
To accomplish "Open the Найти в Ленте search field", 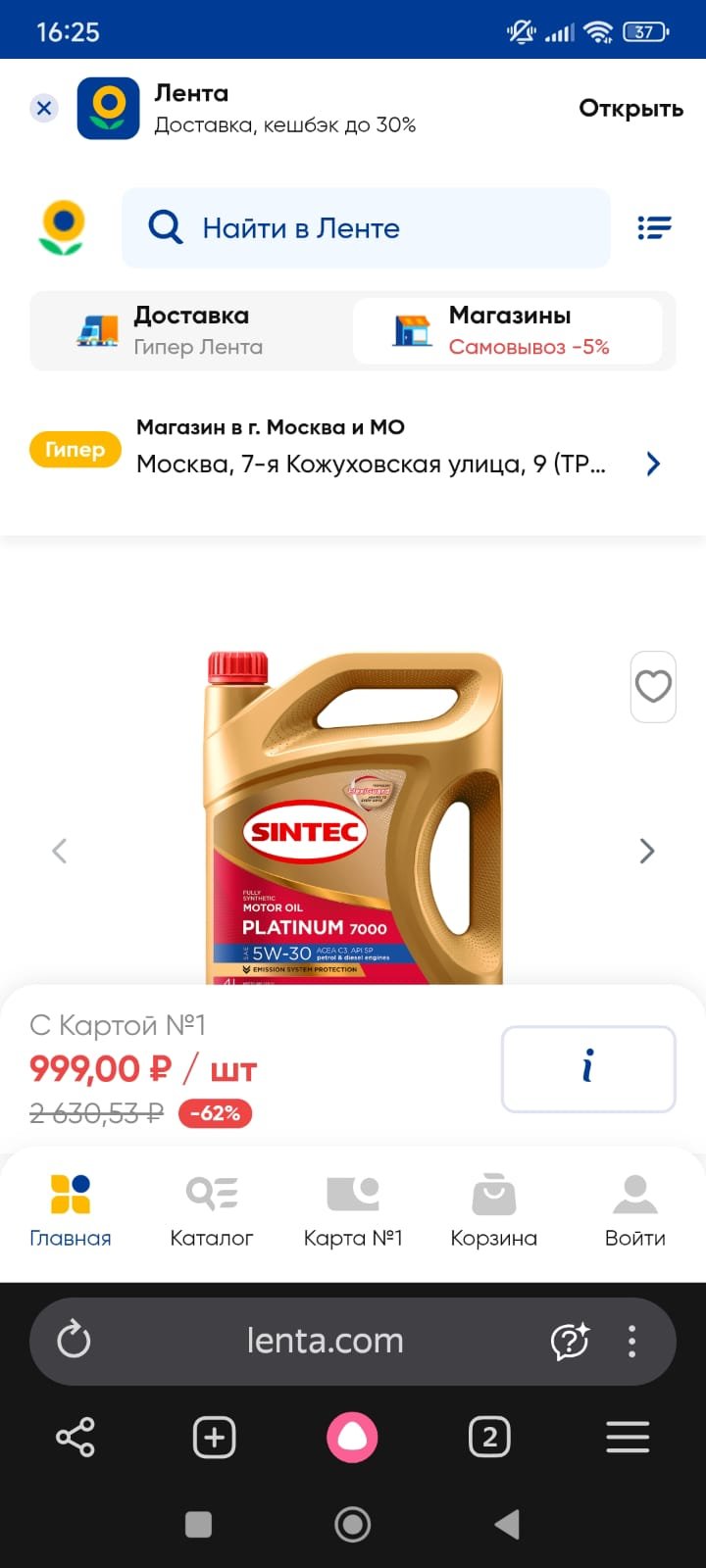I will click(365, 228).
